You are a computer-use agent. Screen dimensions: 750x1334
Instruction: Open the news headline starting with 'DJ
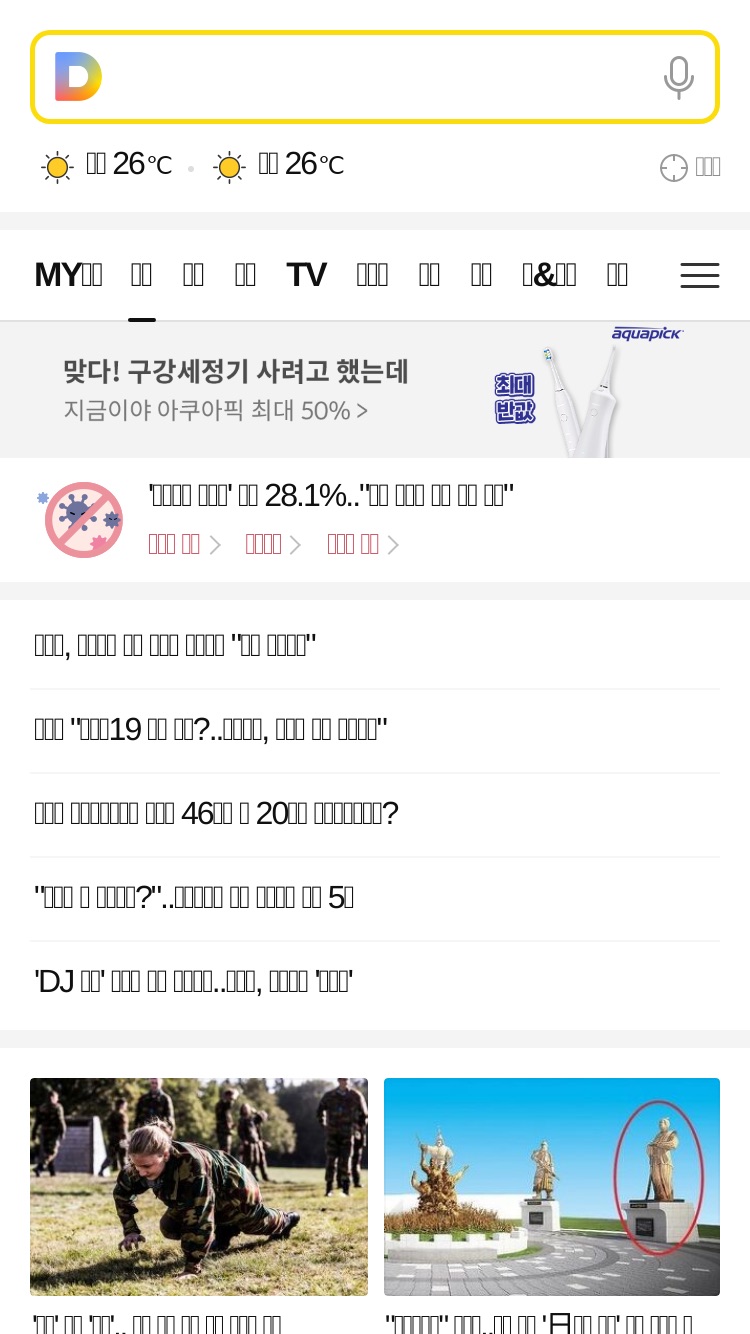[194, 982]
